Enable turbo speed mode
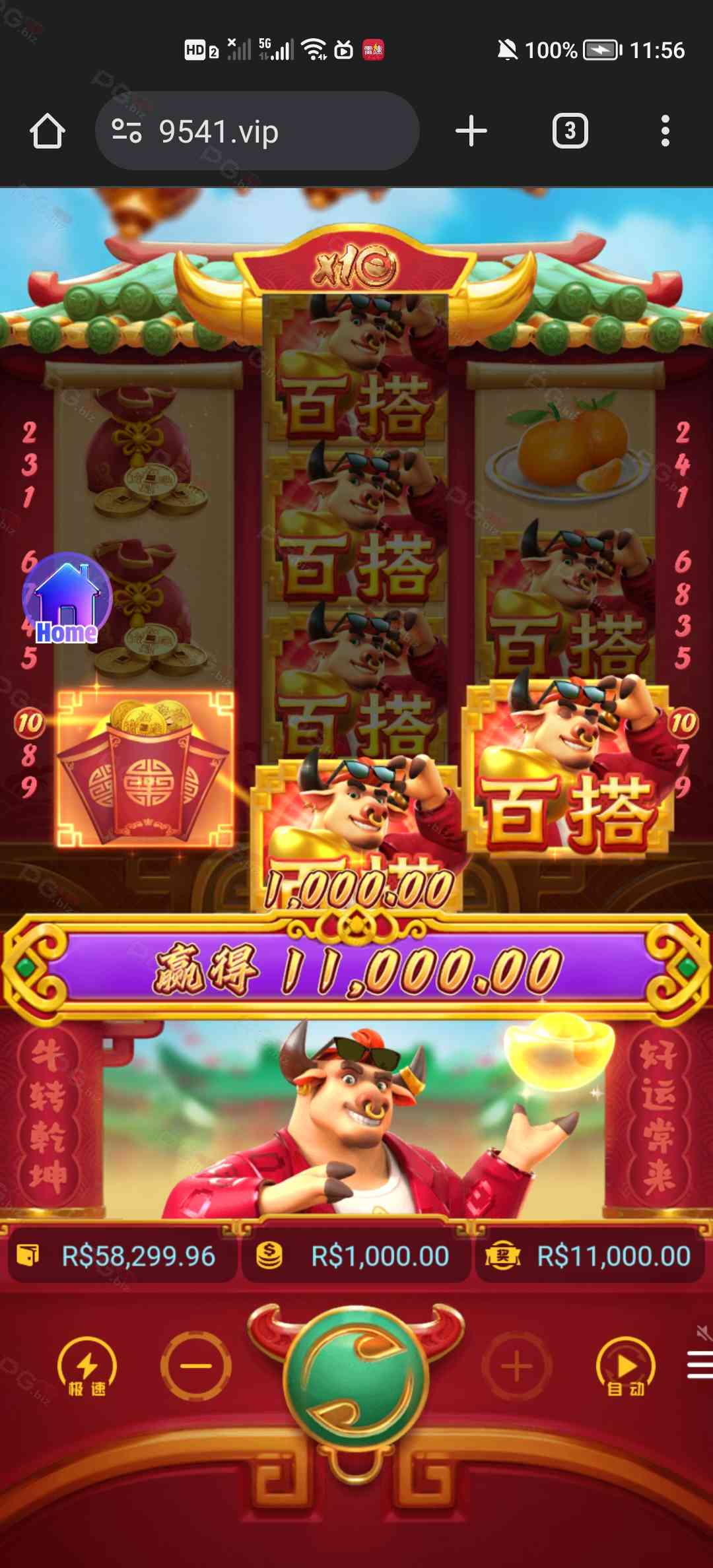 86,1367
